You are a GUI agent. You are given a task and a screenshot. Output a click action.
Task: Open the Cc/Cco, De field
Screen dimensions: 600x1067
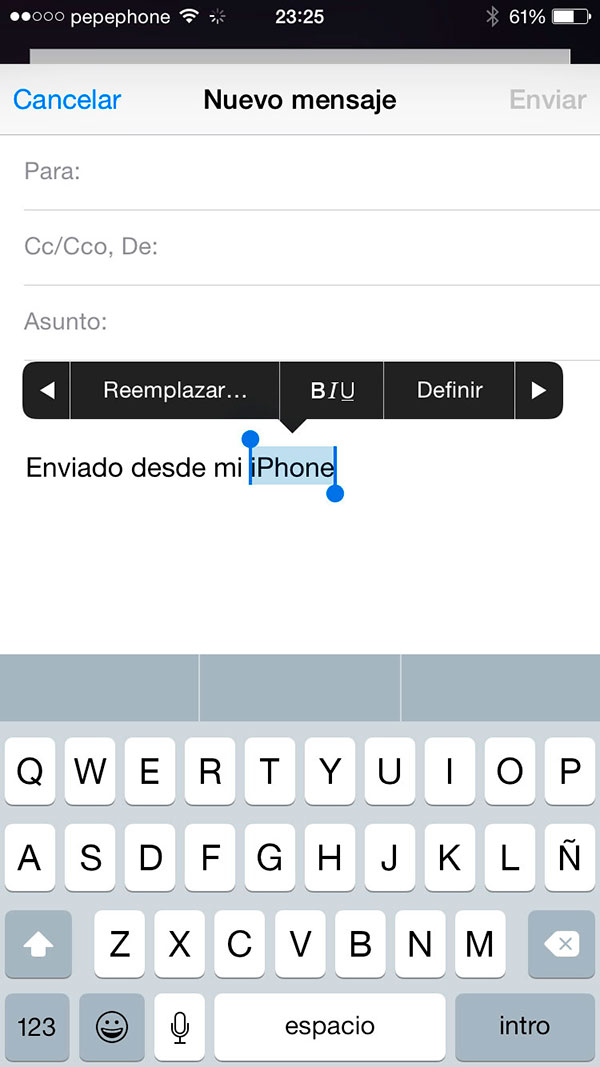pyautogui.click(x=312, y=247)
